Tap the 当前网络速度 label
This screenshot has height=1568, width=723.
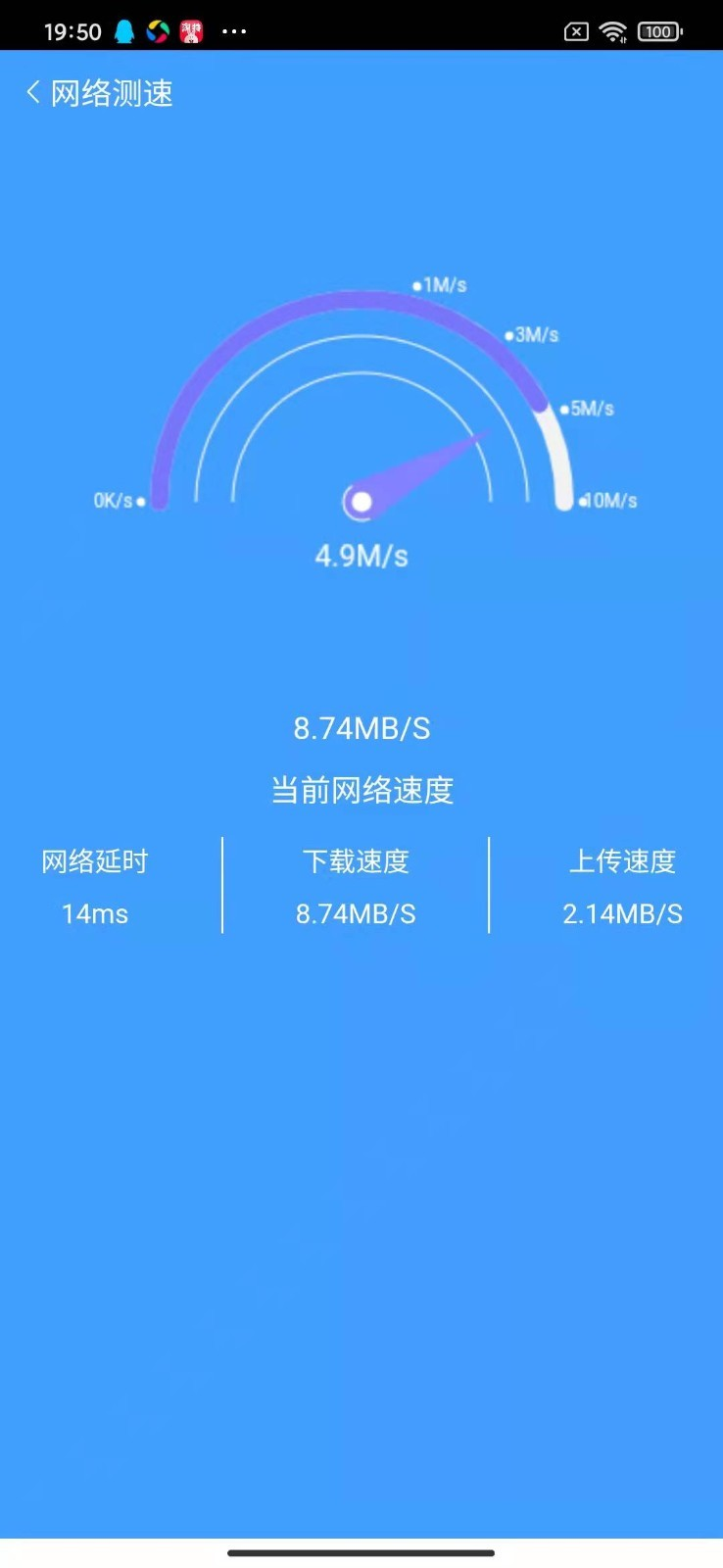362,788
